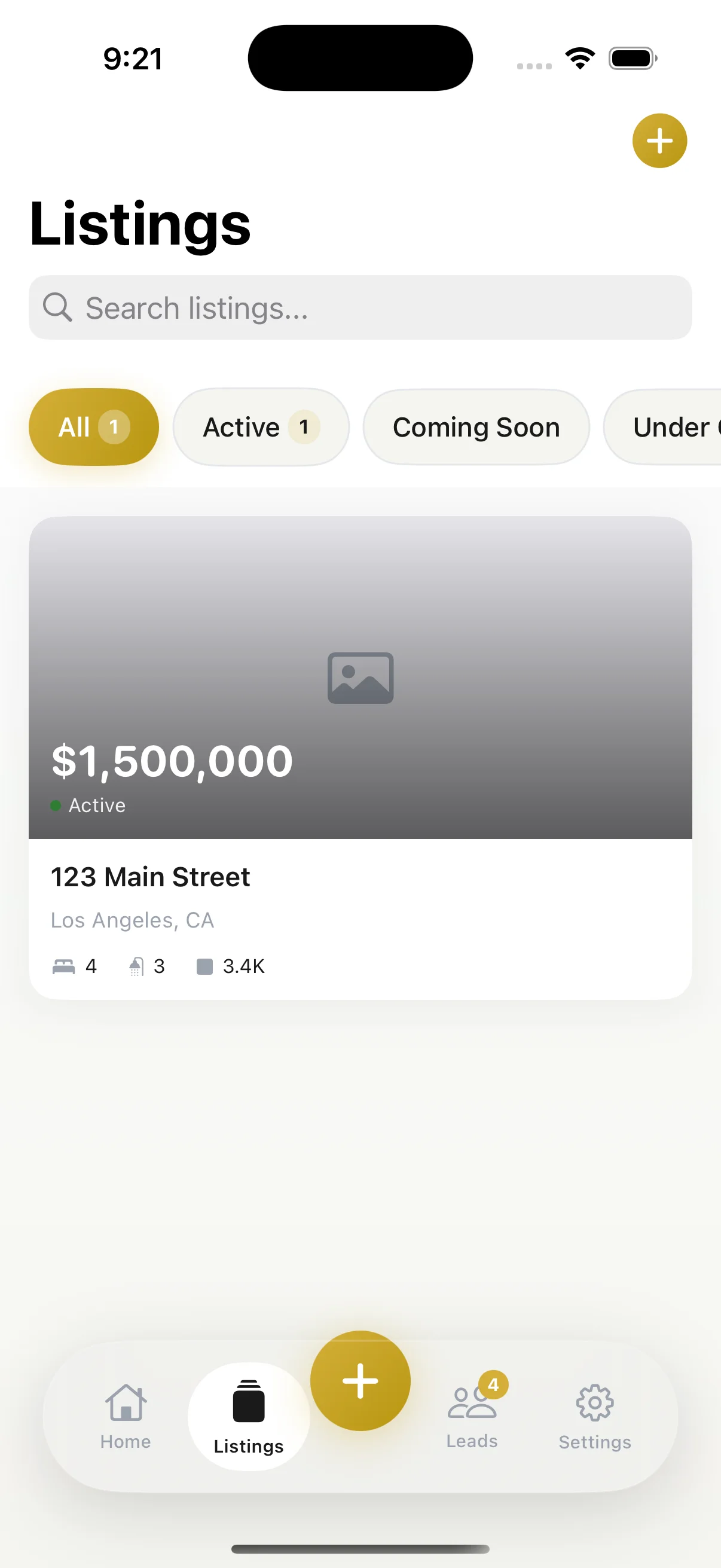Image resolution: width=721 pixels, height=1568 pixels.
Task: Click the magnifier icon in search bar
Action: [x=57, y=307]
